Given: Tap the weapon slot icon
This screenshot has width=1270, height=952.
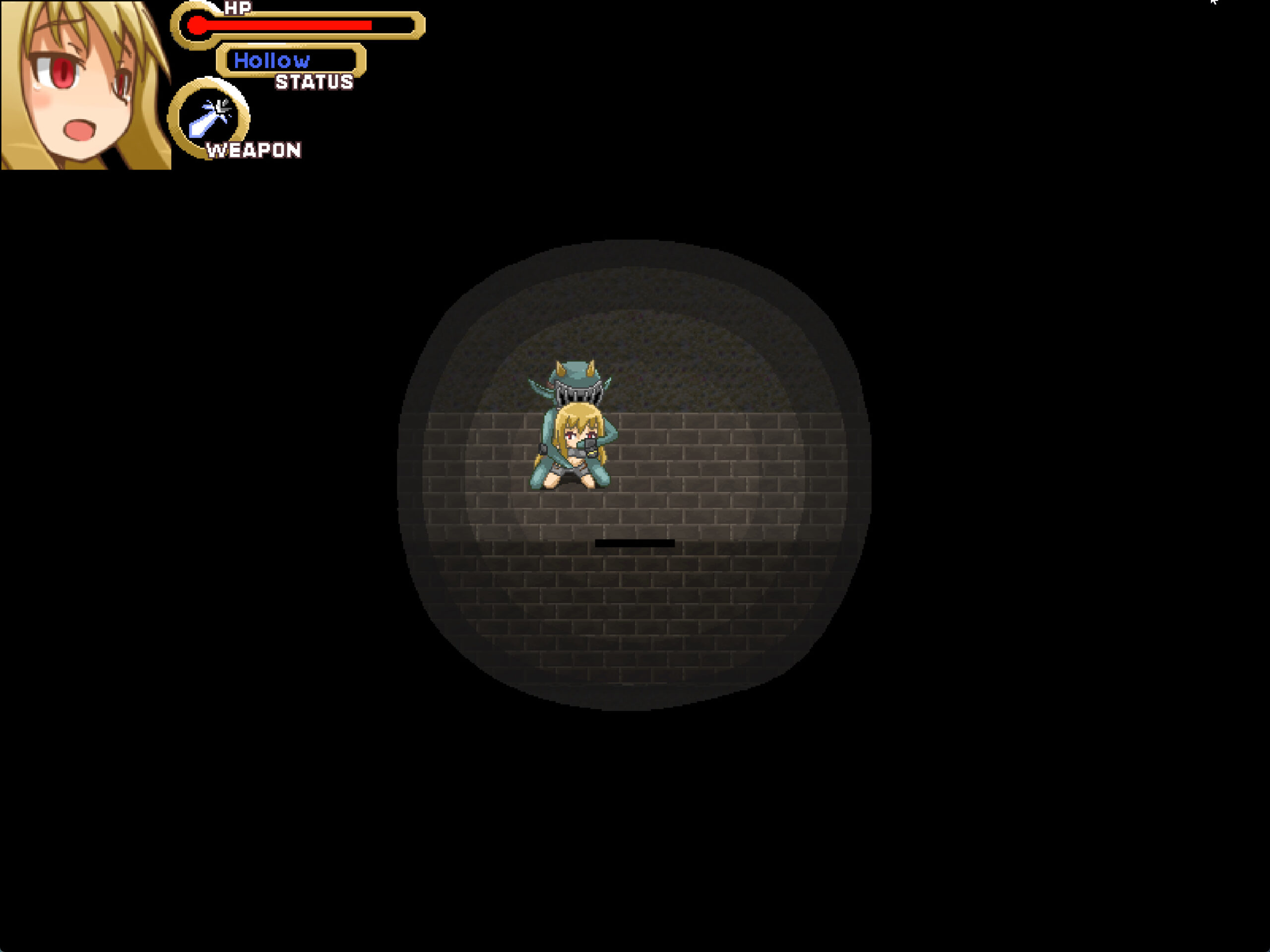Looking at the screenshot, I should point(209,118).
